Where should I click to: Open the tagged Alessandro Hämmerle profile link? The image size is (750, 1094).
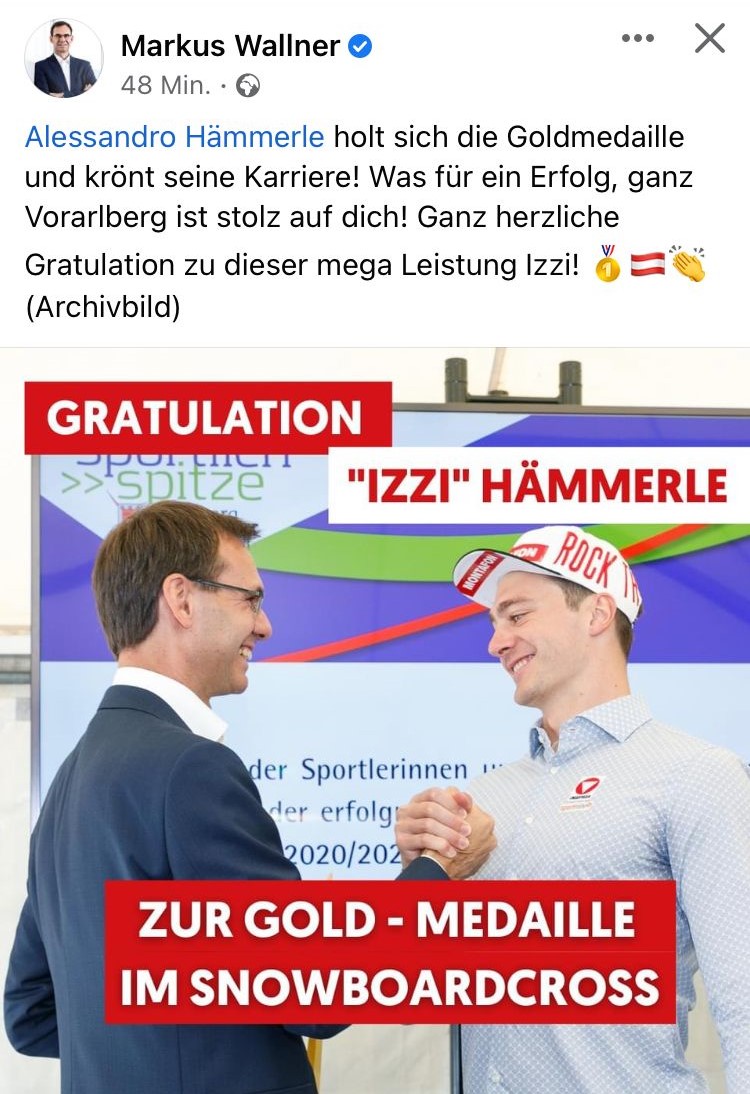pos(174,136)
